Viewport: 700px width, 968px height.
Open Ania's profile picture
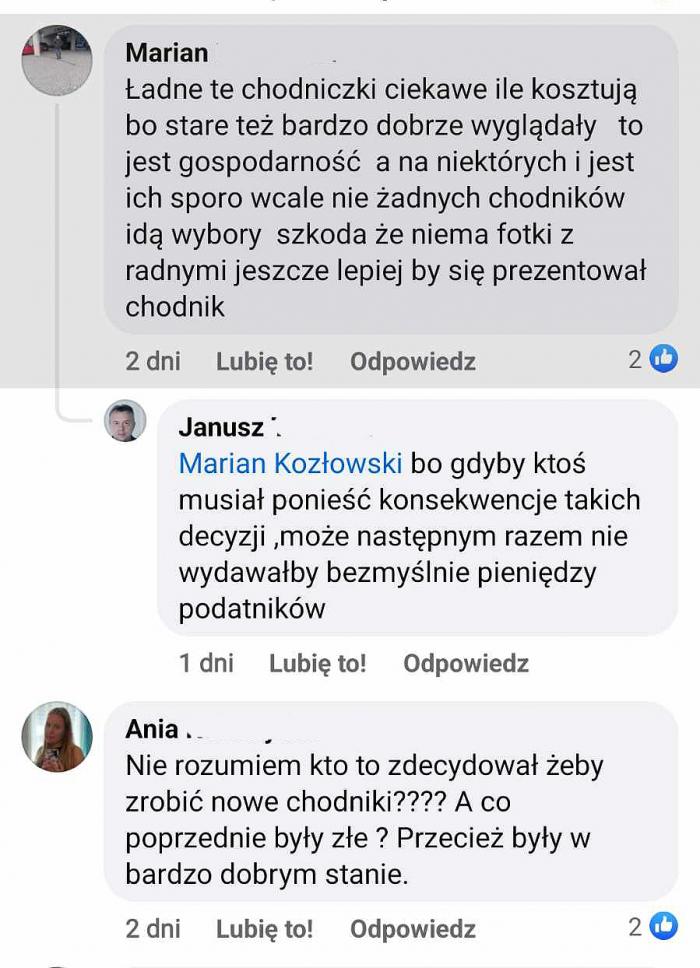[57, 737]
